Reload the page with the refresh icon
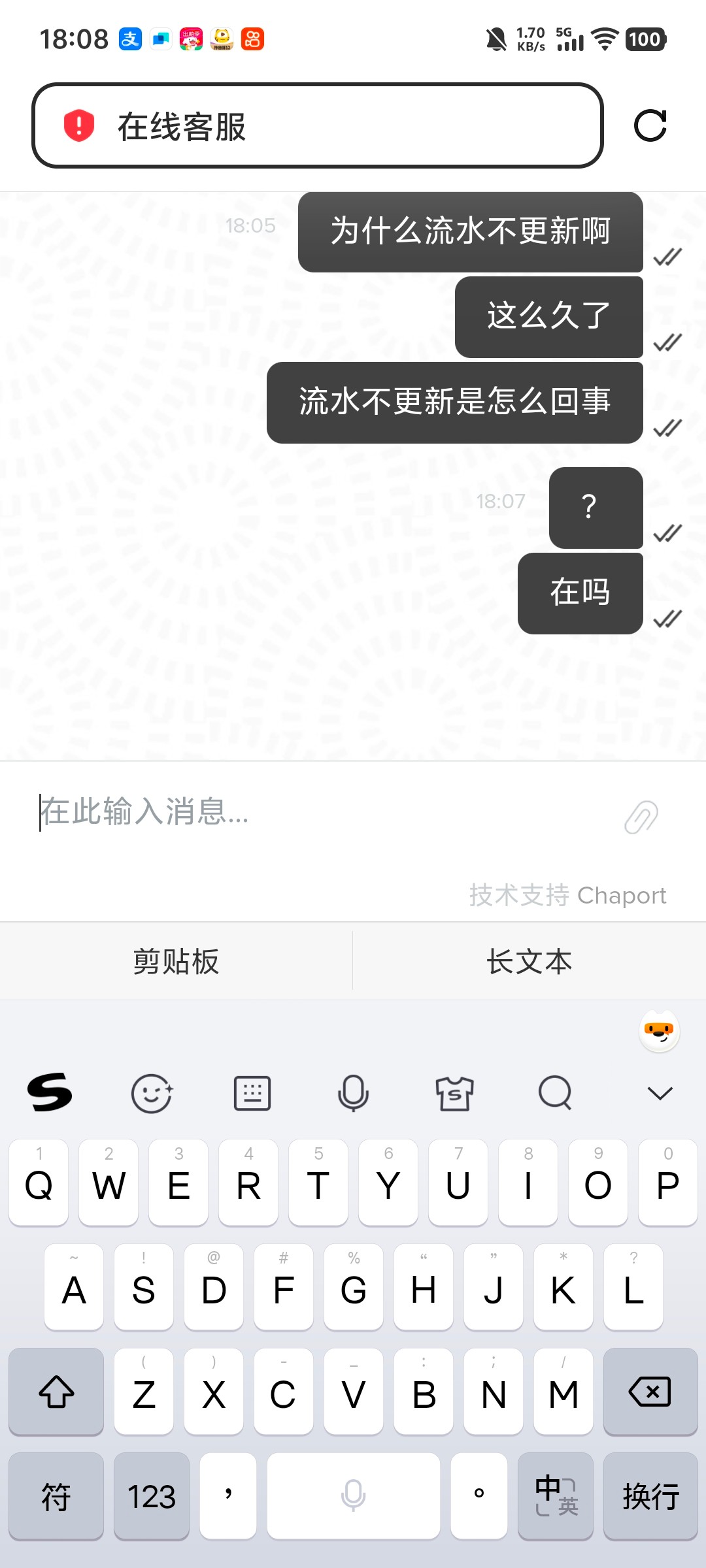This screenshot has width=706, height=1568. [650, 125]
